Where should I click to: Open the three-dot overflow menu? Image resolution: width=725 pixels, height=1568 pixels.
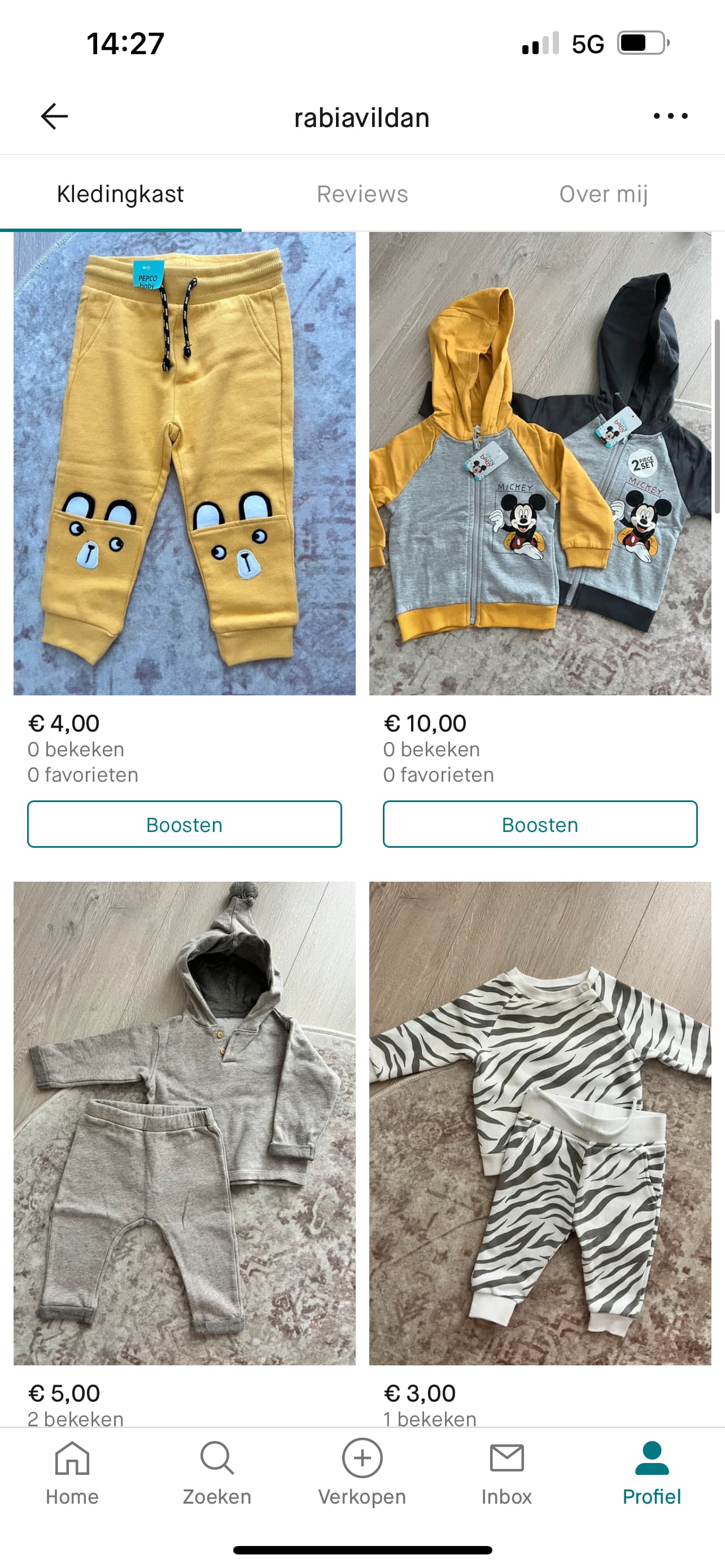click(x=670, y=116)
